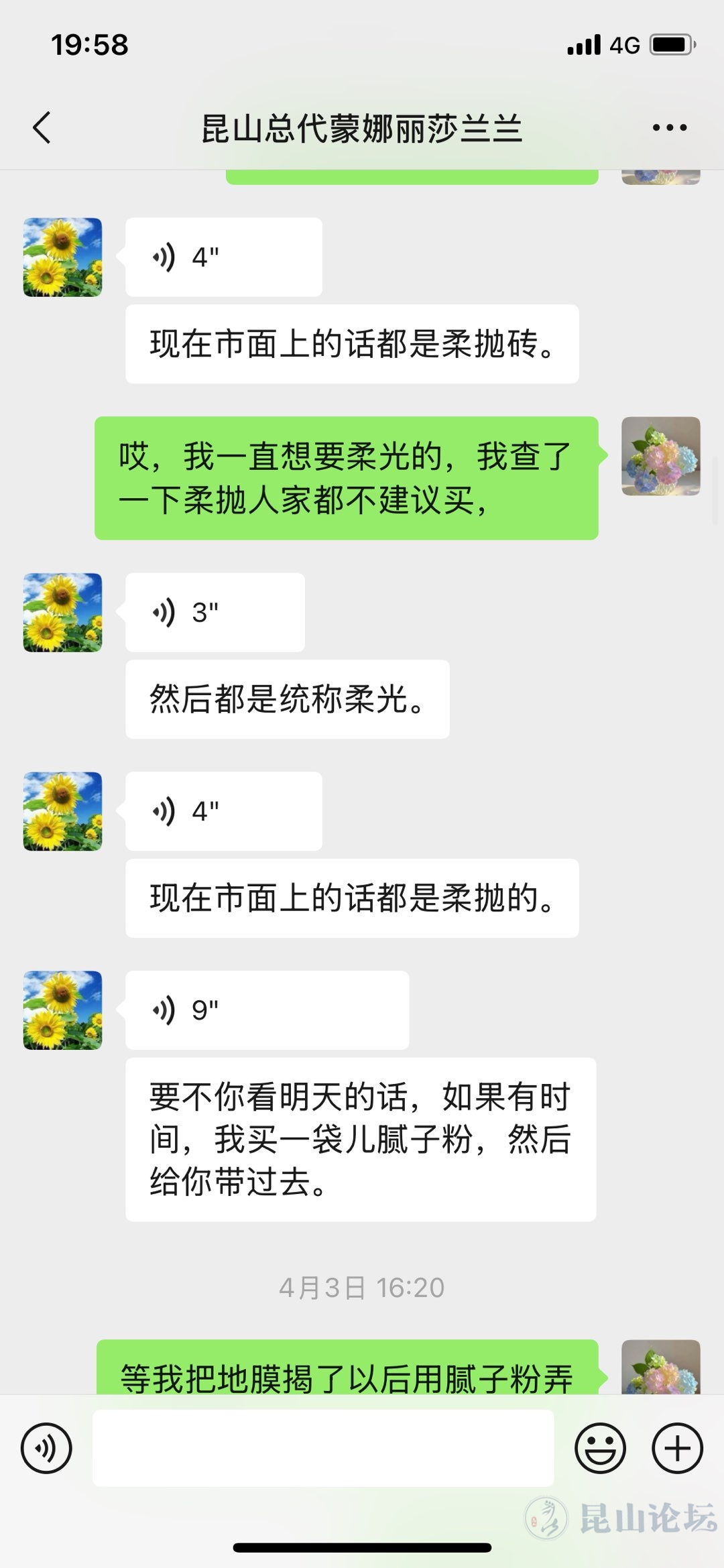Switch to voice input mode
Image resolution: width=724 pixels, height=1568 pixels.
[x=46, y=1448]
